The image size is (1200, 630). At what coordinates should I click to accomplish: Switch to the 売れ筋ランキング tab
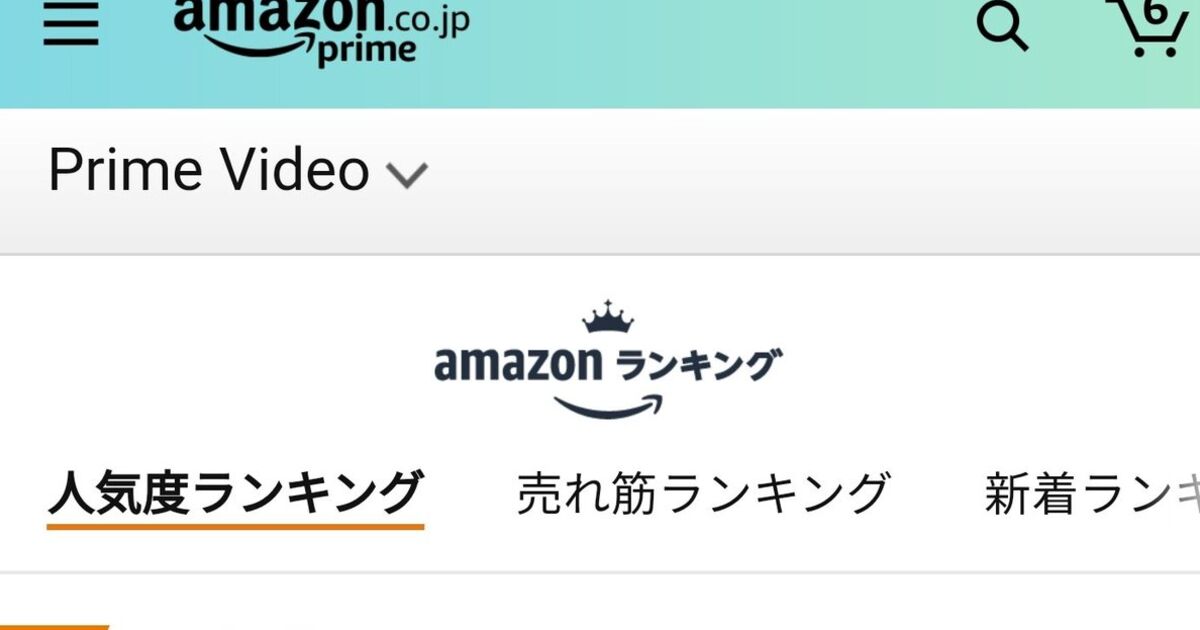pyautogui.click(x=702, y=494)
